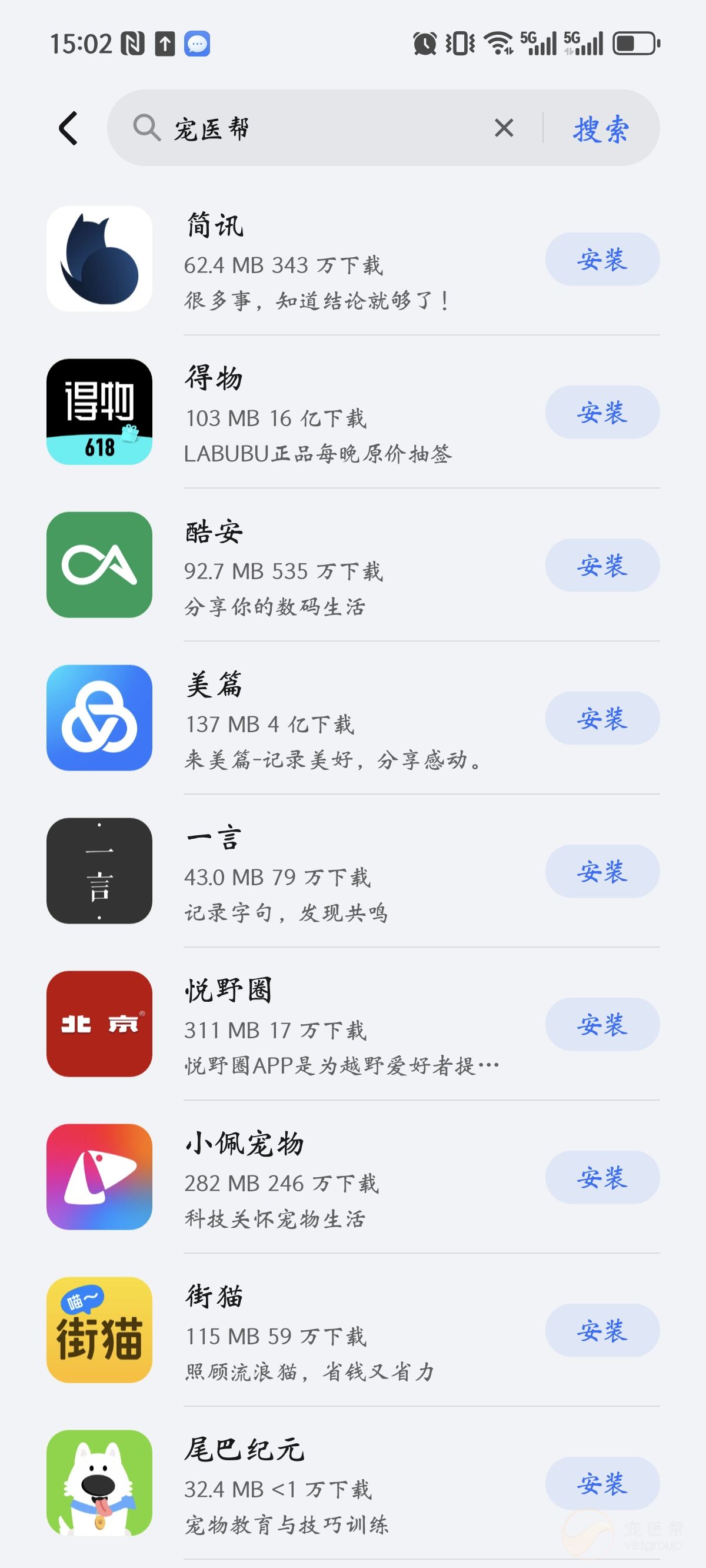The height and width of the screenshot is (1568, 706).
Task: Install the 小佩宠物 app
Action: (602, 1177)
